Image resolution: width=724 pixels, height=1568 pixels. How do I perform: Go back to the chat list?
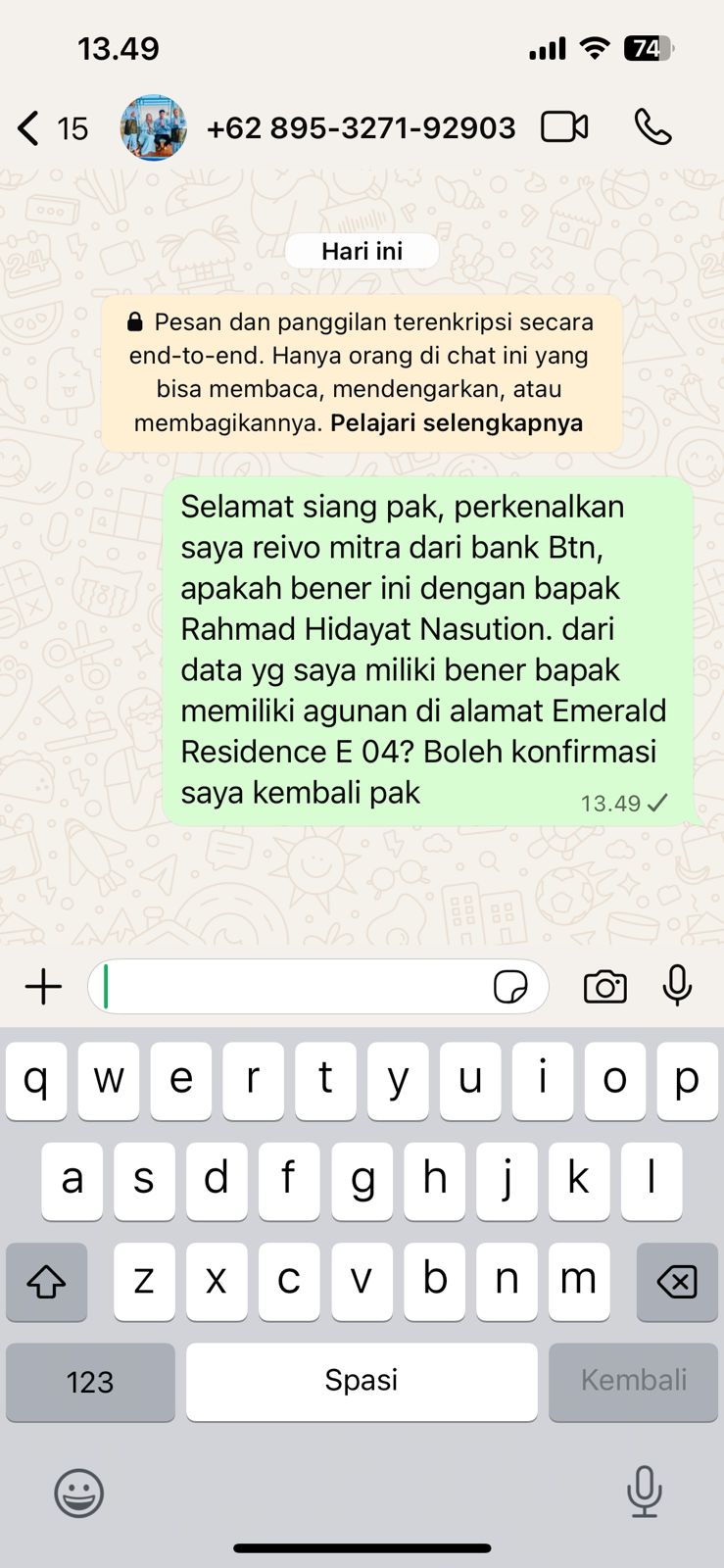[31, 128]
